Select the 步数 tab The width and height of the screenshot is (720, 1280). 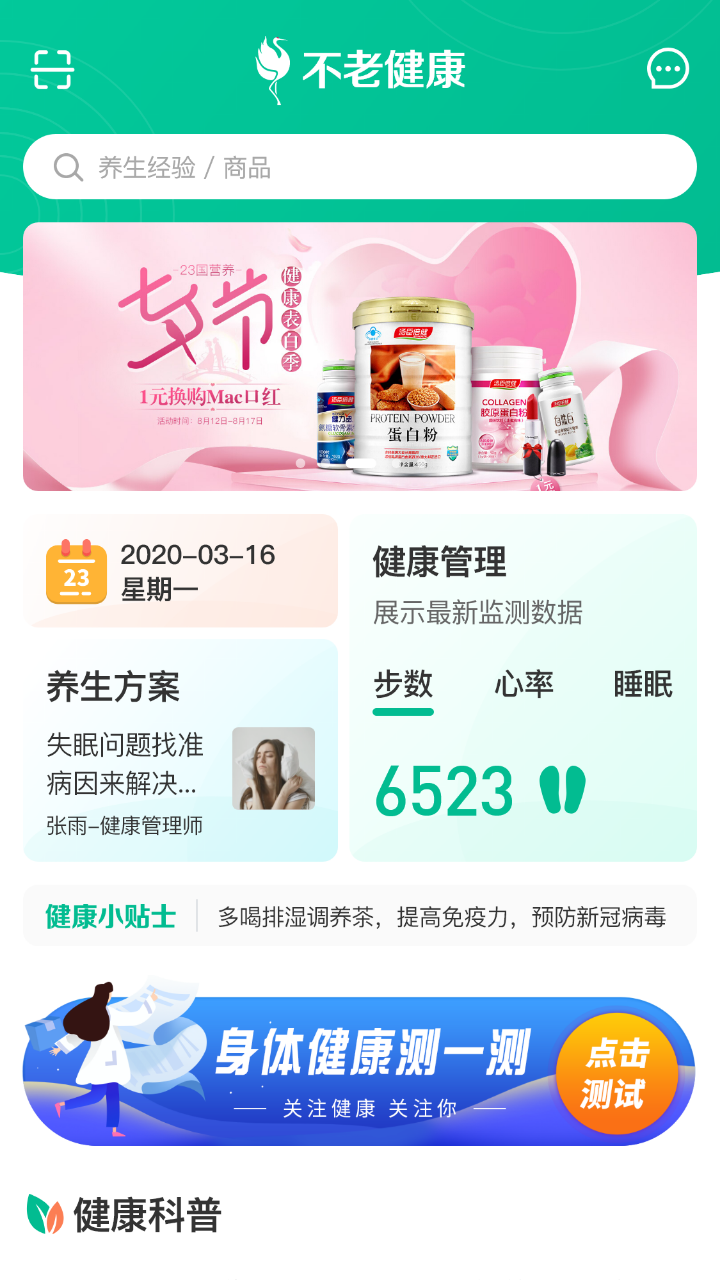pos(403,683)
